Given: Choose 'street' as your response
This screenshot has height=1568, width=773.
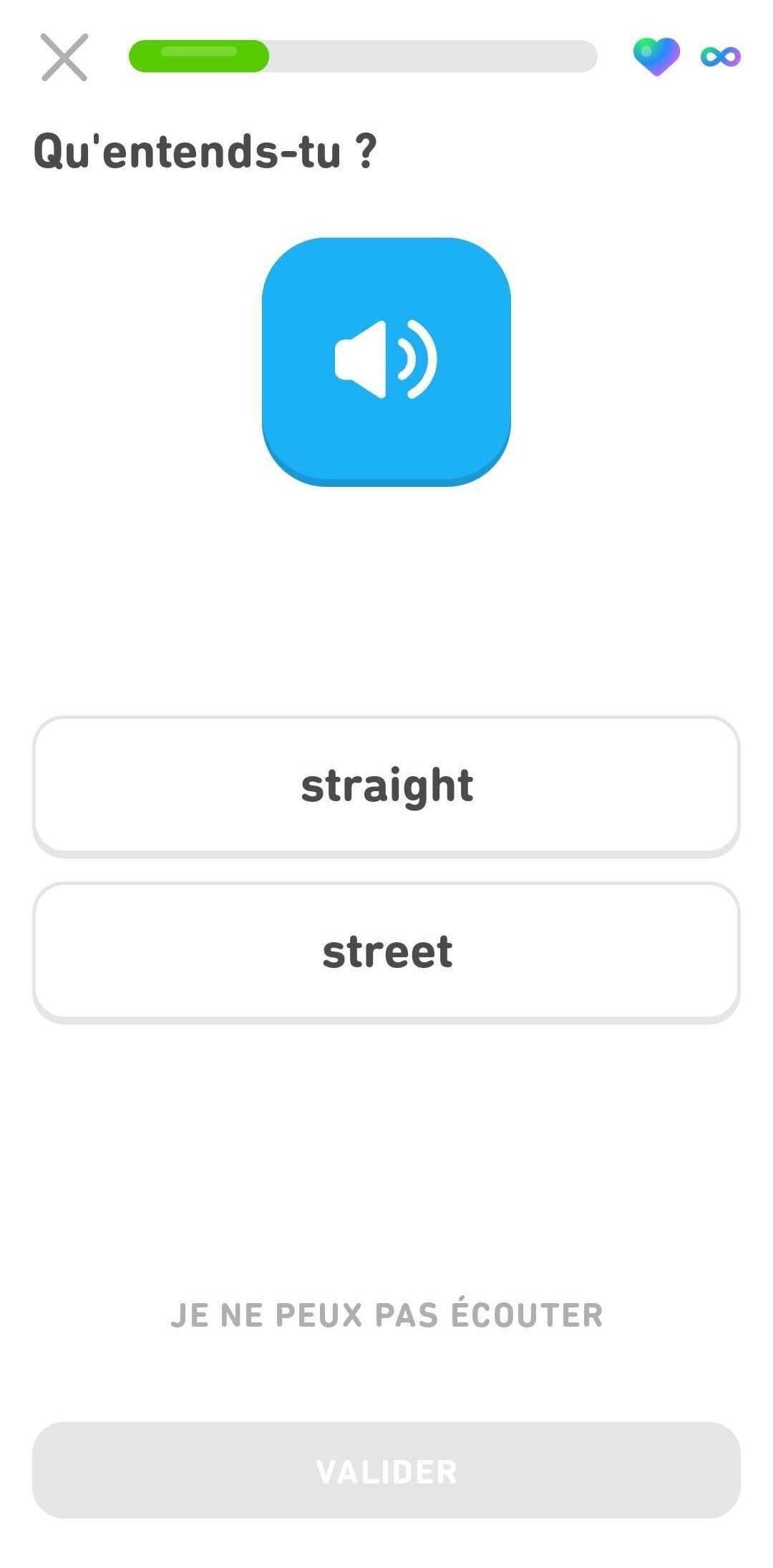Looking at the screenshot, I should click(x=386, y=951).
